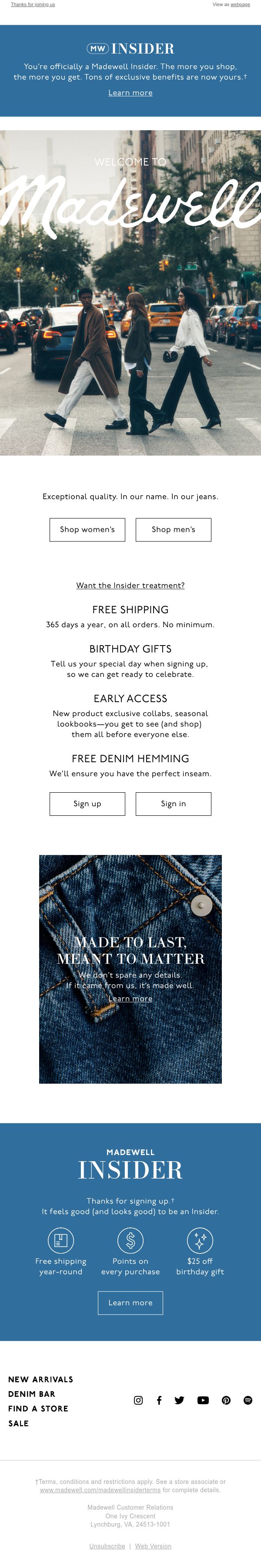Open 'Want the Insider treatment?' link
The height and width of the screenshot is (1568, 261).
coord(130,585)
